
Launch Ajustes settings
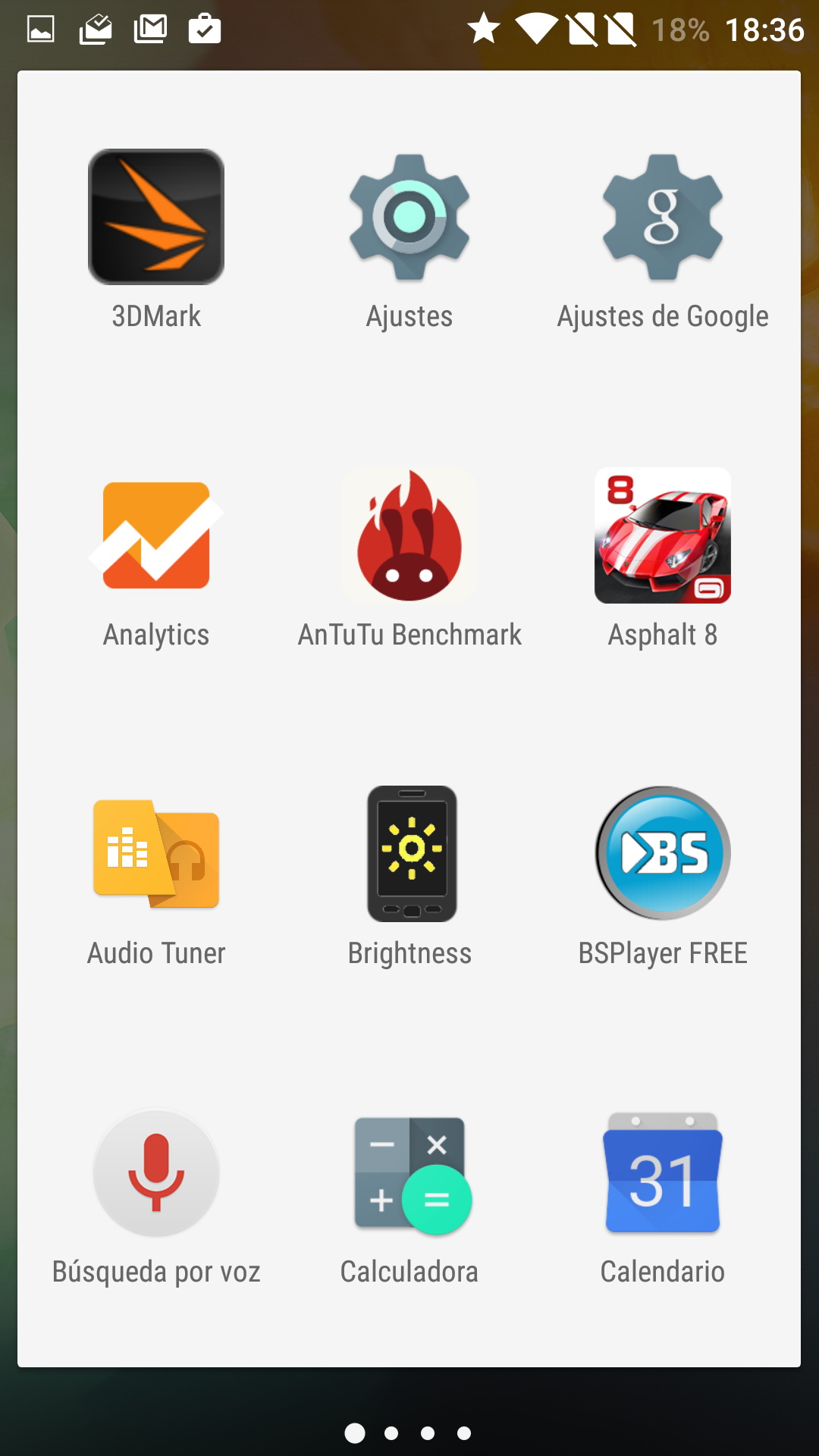(409, 217)
